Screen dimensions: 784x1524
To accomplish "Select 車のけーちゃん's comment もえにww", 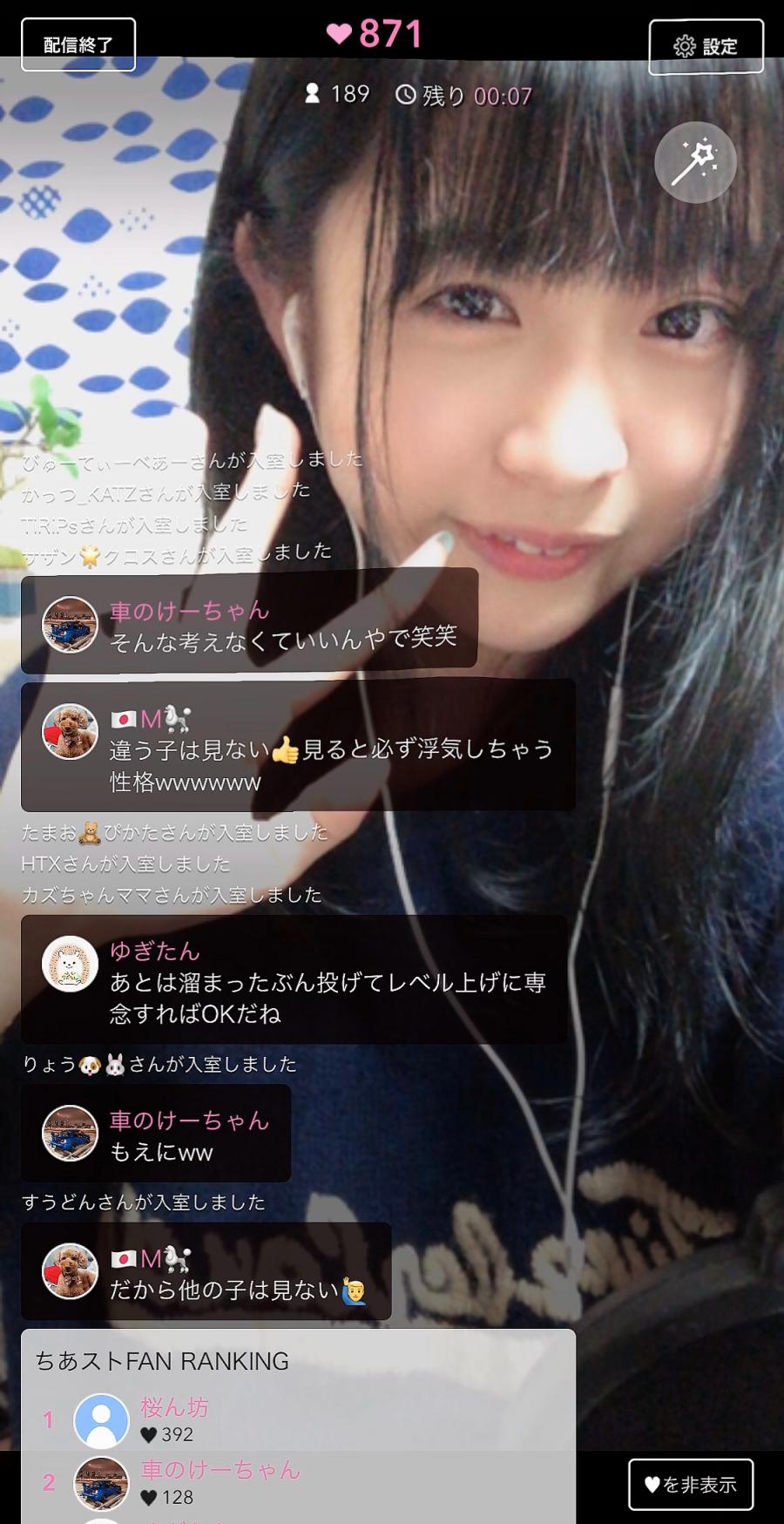I will pyautogui.click(x=156, y=1134).
